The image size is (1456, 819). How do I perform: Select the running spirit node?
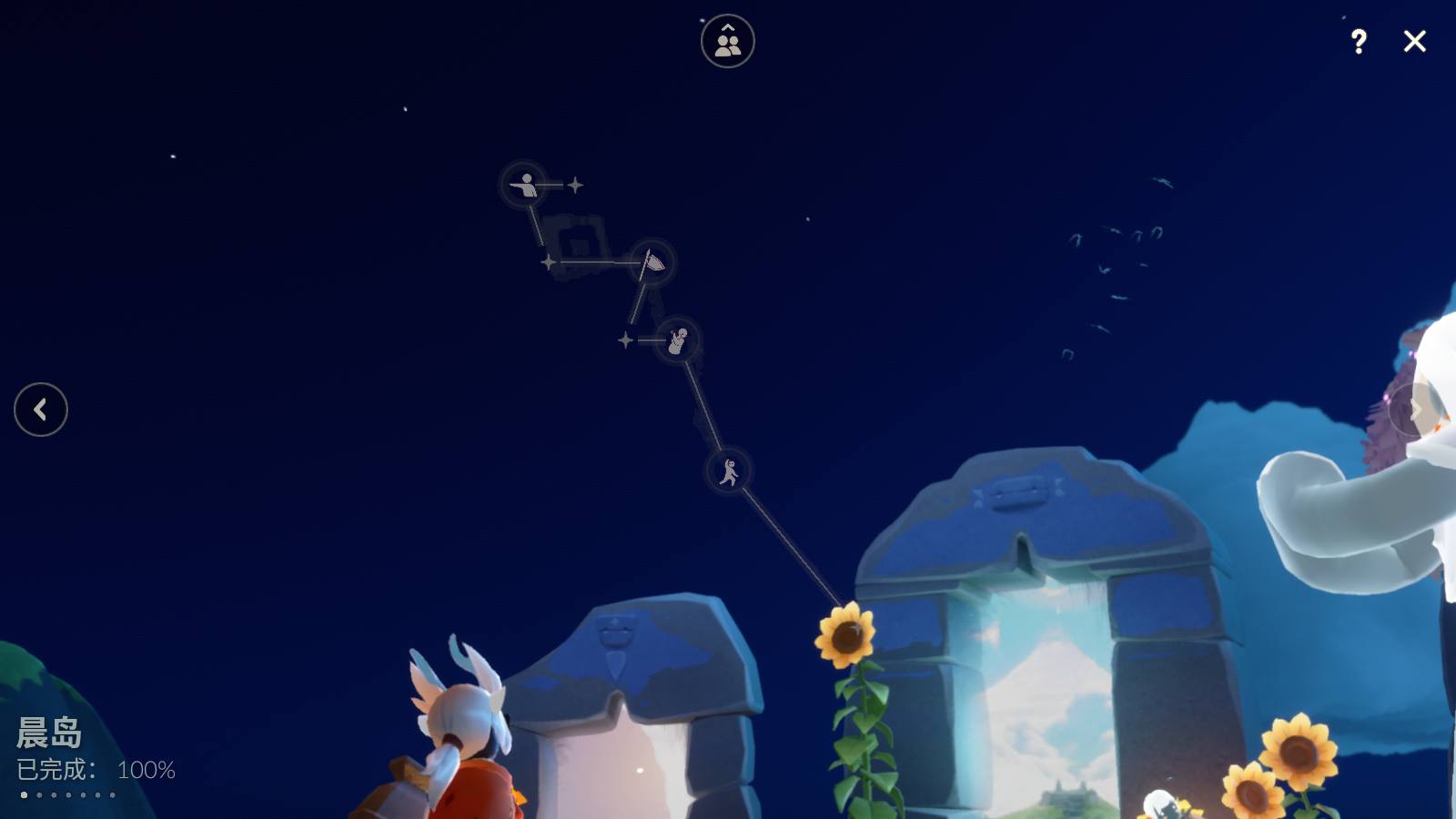coord(729,471)
